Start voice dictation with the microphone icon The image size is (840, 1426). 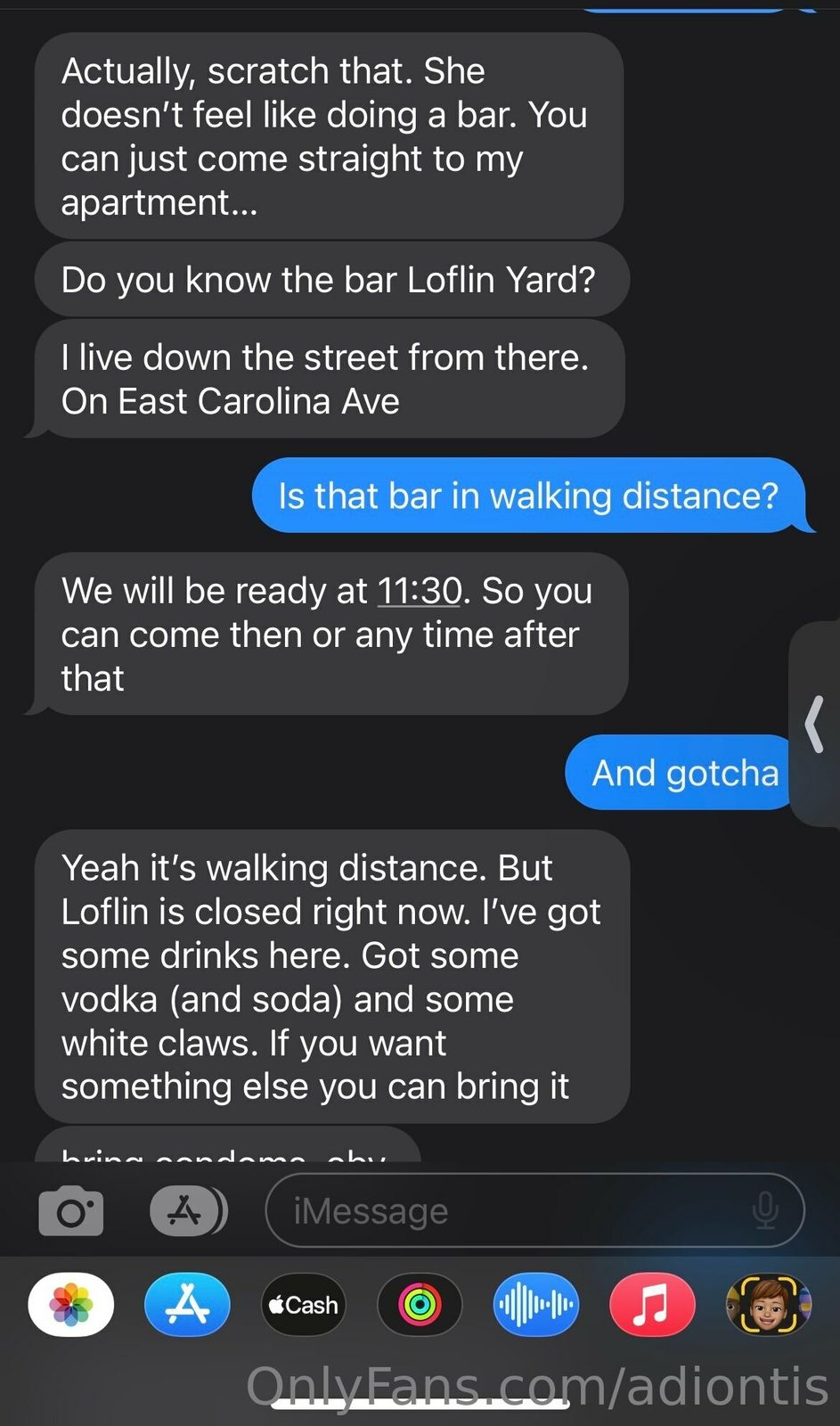tap(765, 1211)
